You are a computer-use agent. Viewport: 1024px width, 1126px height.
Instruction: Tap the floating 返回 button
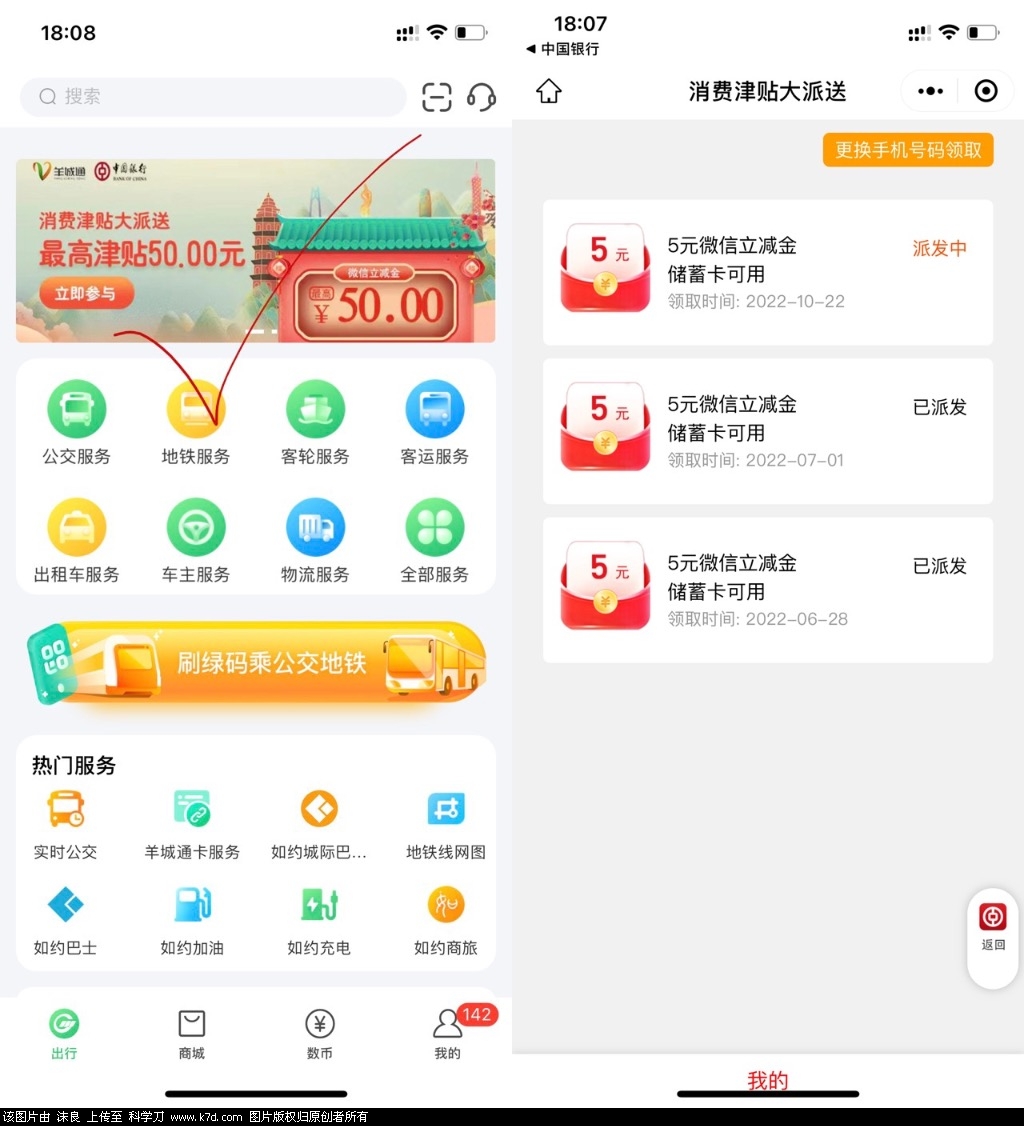(x=993, y=926)
